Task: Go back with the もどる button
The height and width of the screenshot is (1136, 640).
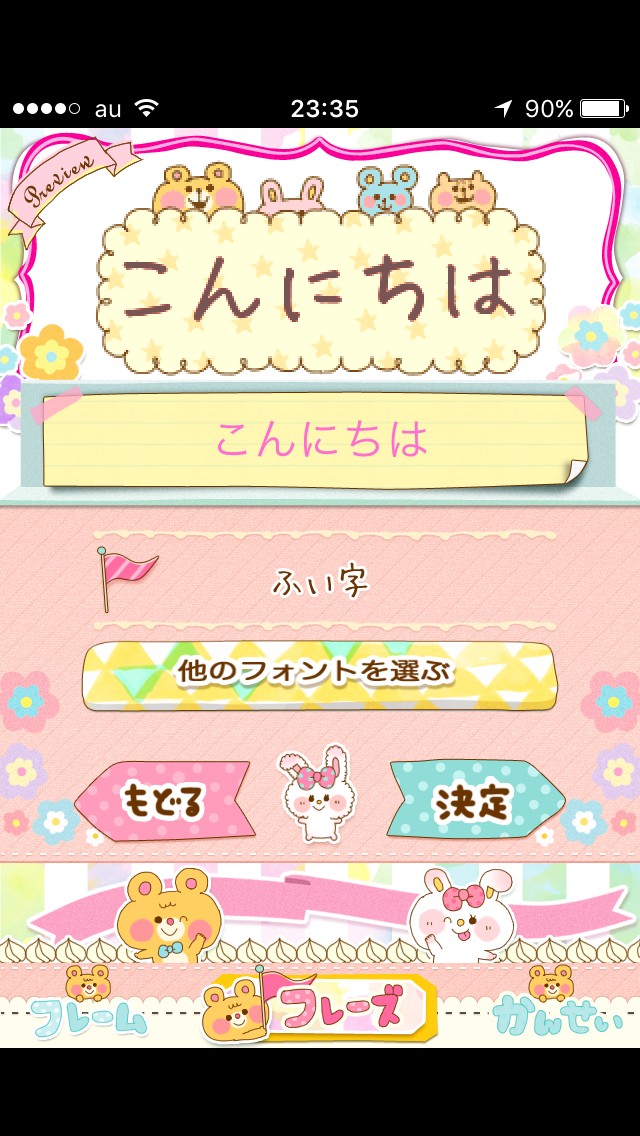Action: coord(163,800)
